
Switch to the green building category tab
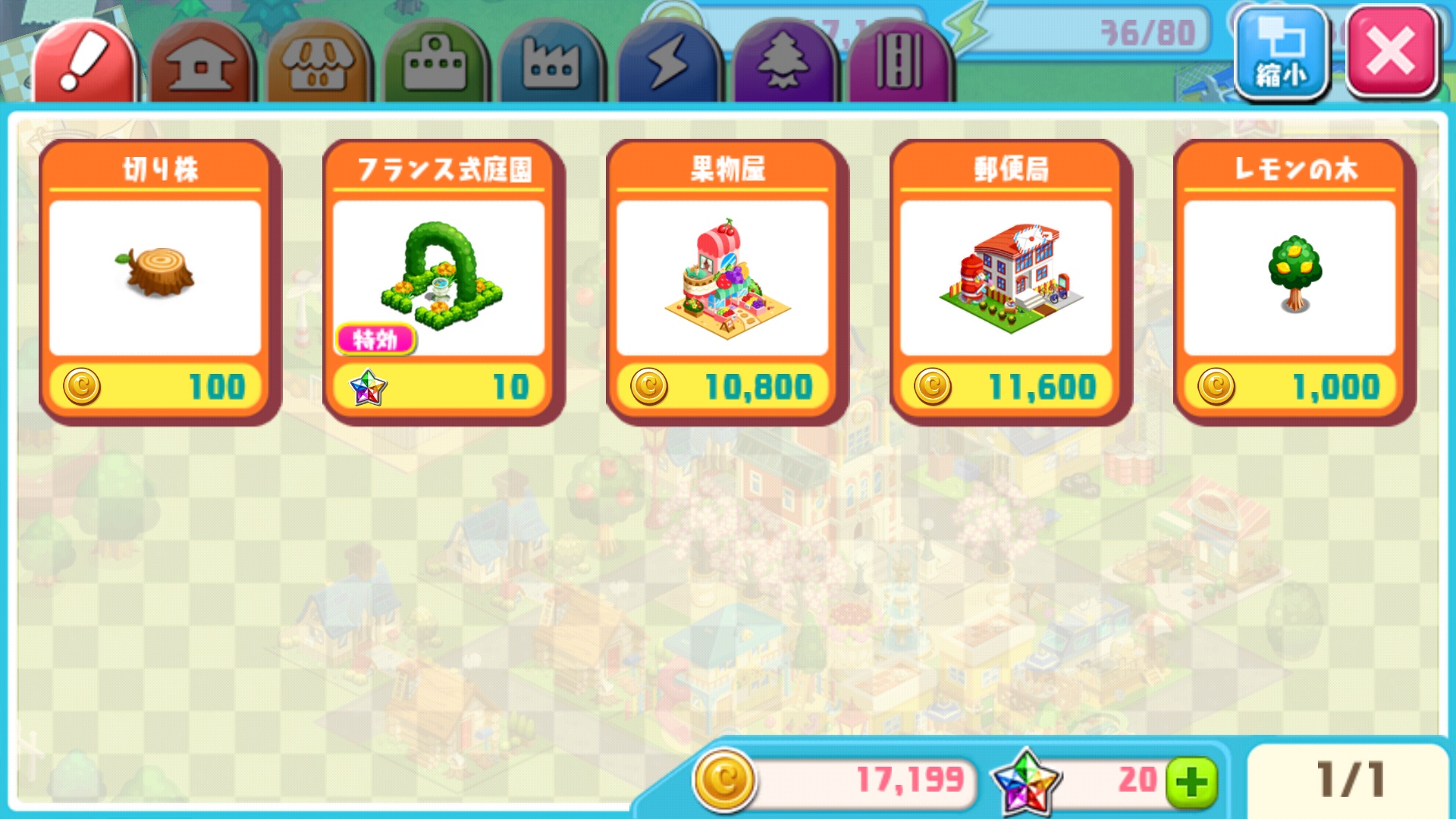click(435, 66)
